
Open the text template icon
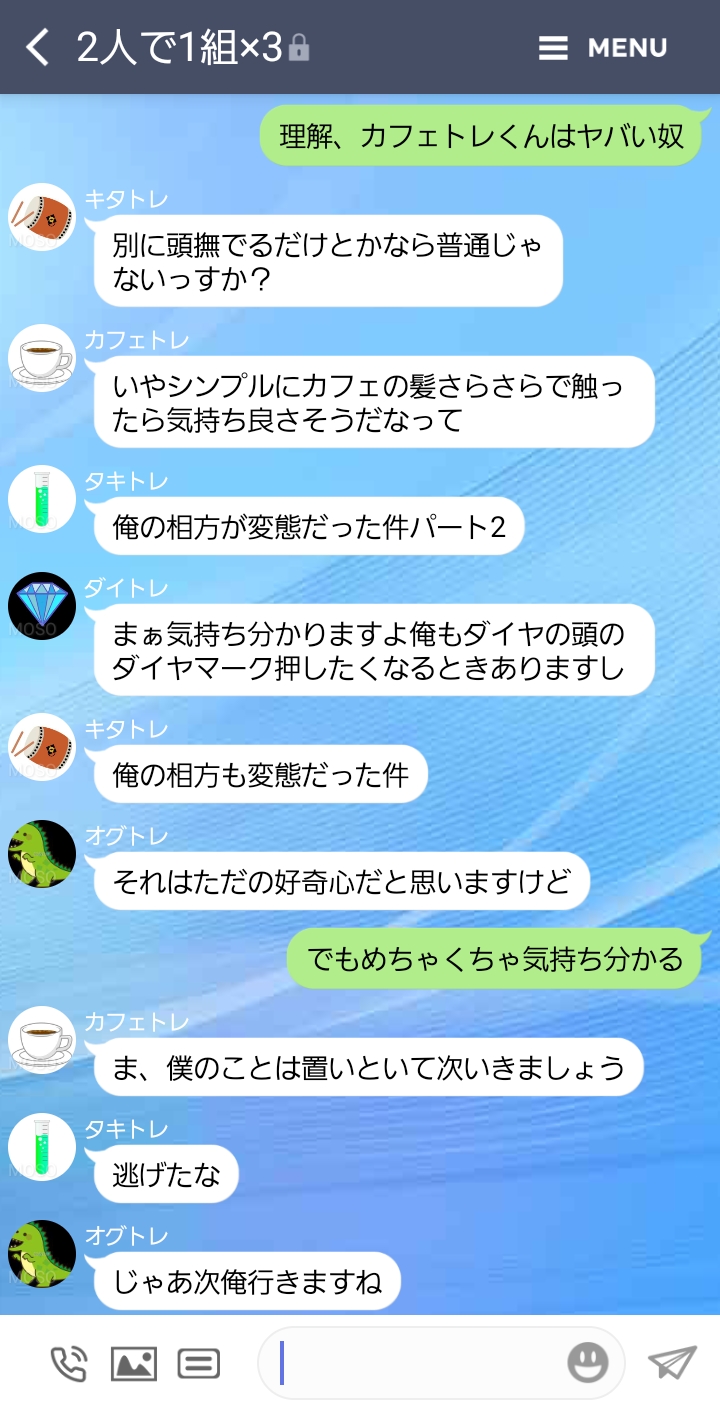click(199, 1363)
